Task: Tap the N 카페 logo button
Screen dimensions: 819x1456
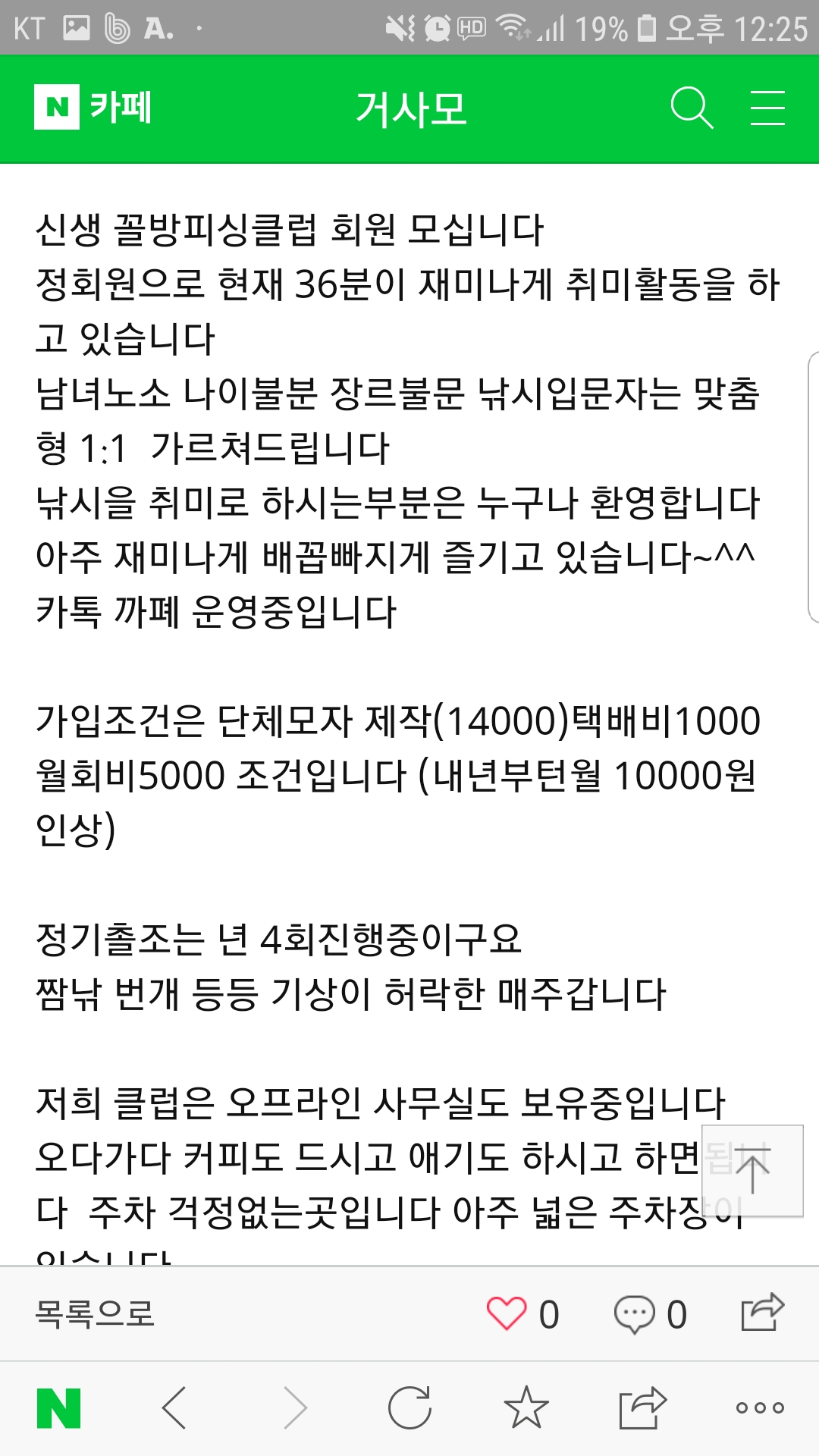Action: point(93,107)
